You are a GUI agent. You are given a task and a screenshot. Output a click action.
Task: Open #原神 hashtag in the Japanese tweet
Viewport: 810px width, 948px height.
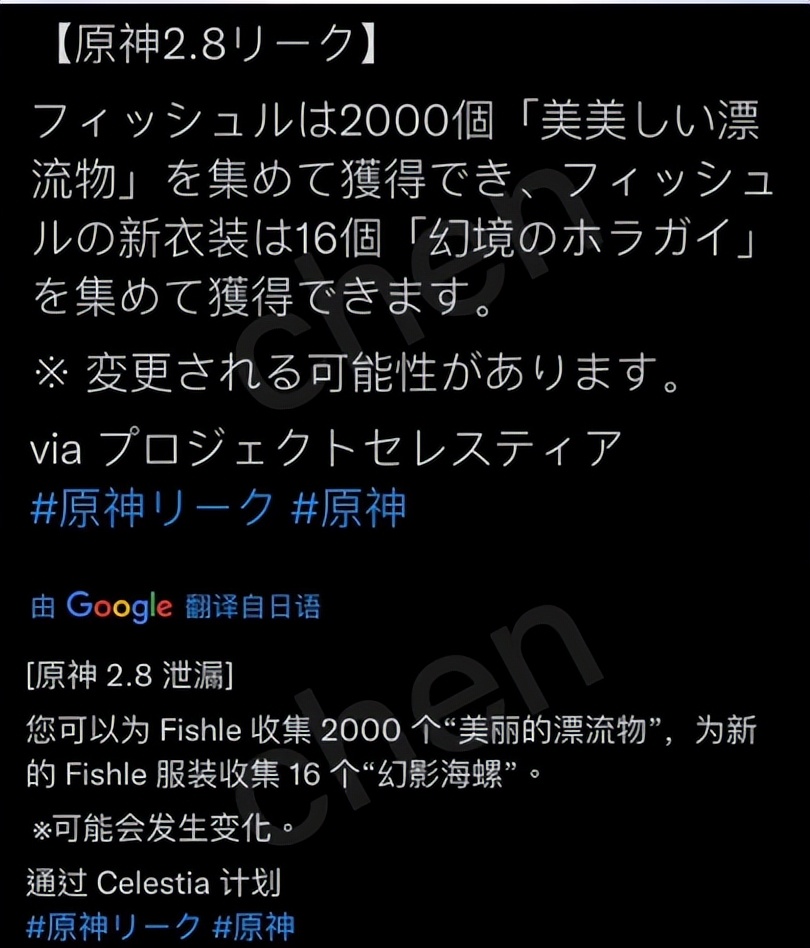point(348,509)
